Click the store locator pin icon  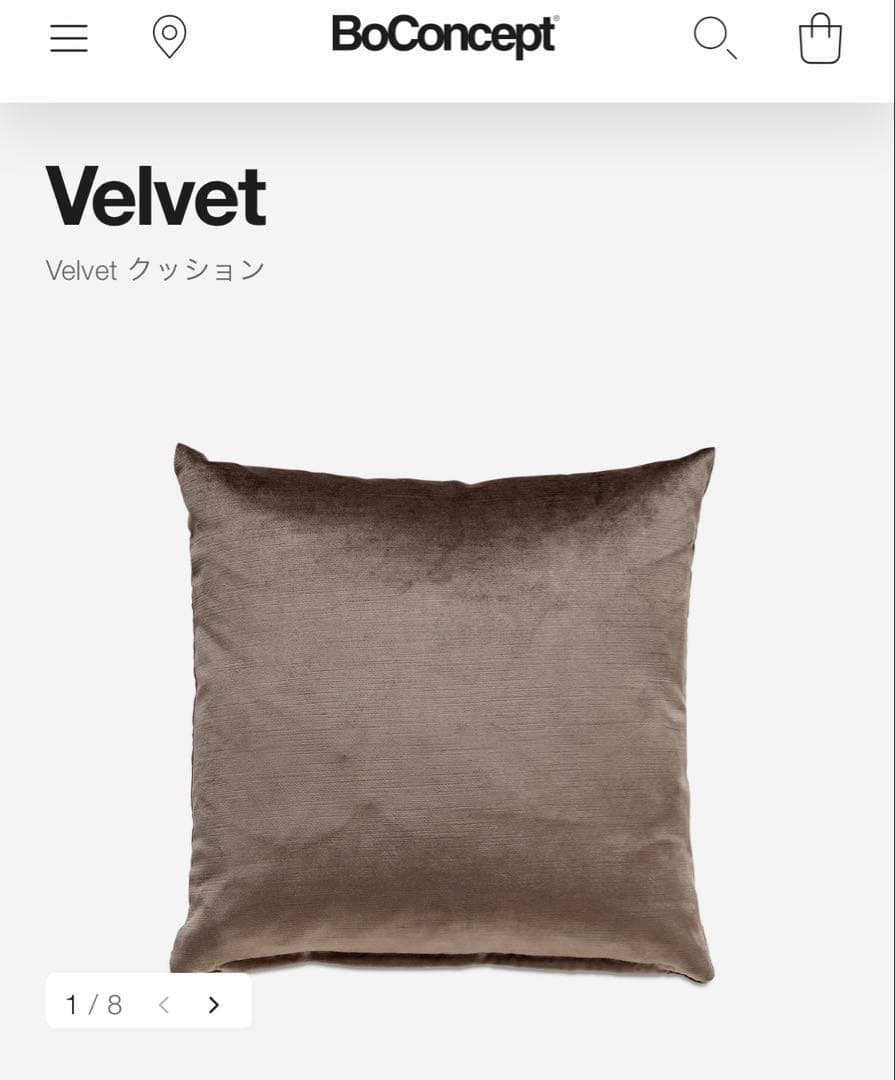pos(168,38)
